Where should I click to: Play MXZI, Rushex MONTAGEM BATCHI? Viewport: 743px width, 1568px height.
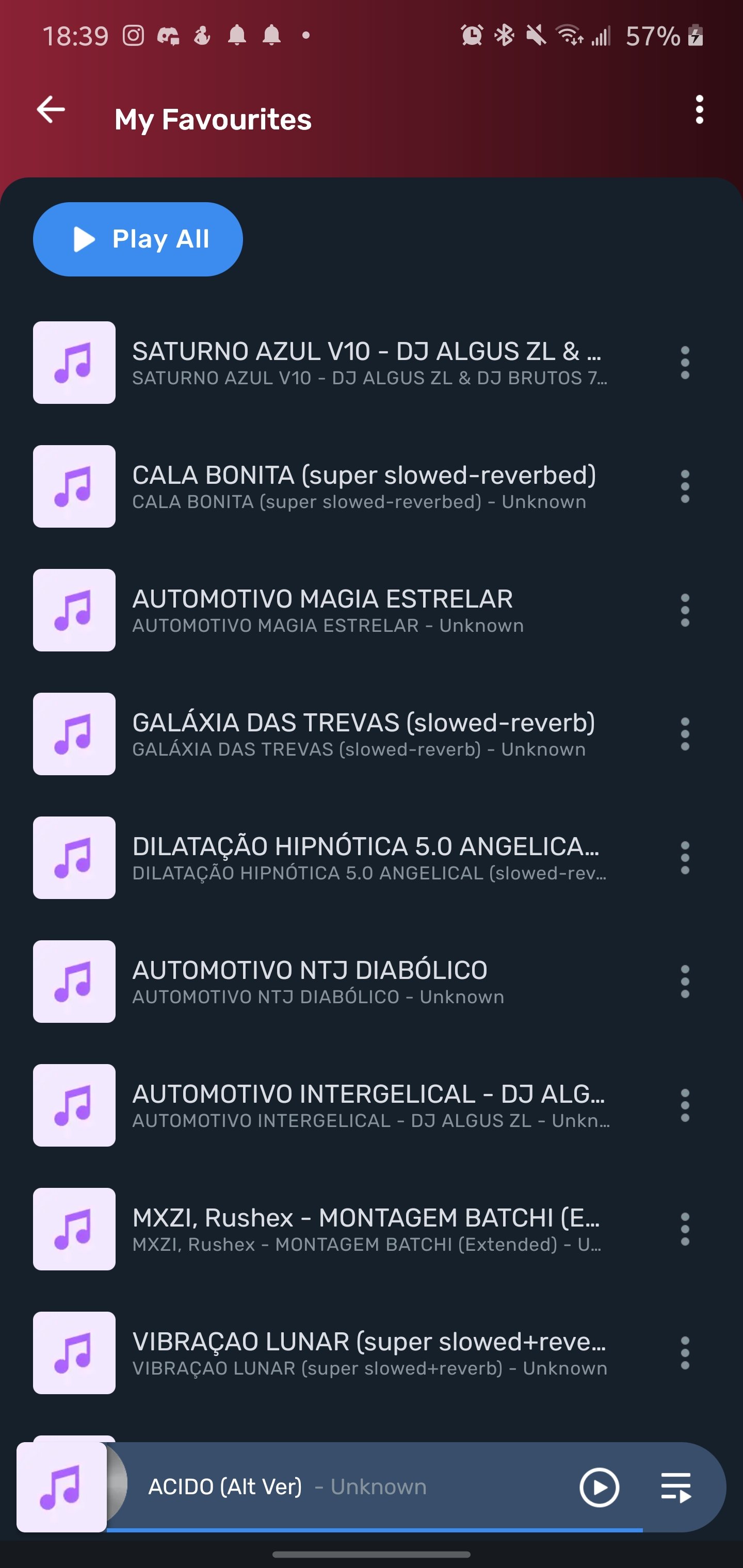pos(341,1229)
